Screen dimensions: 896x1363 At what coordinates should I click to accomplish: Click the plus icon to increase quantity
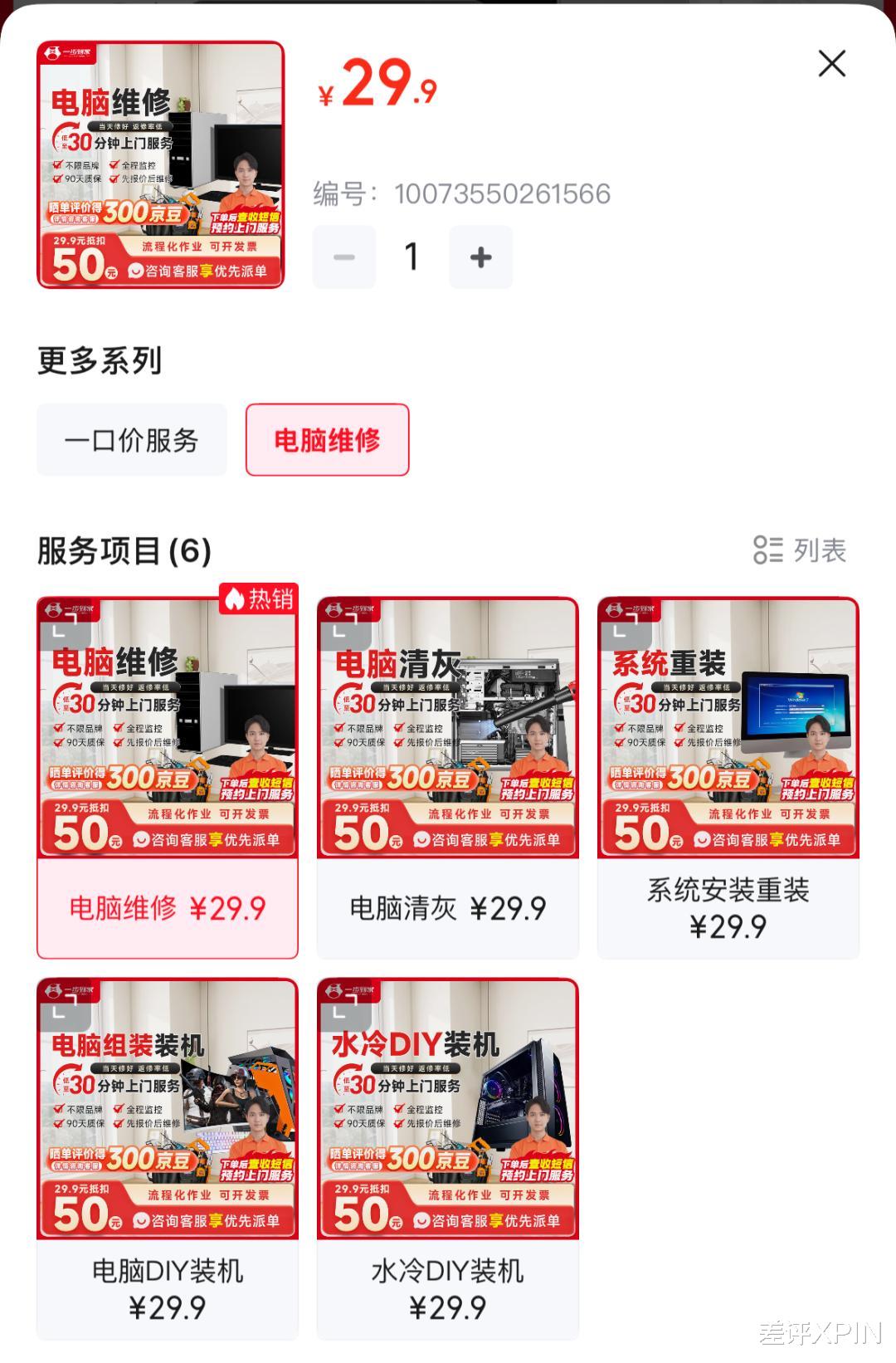click(x=480, y=256)
